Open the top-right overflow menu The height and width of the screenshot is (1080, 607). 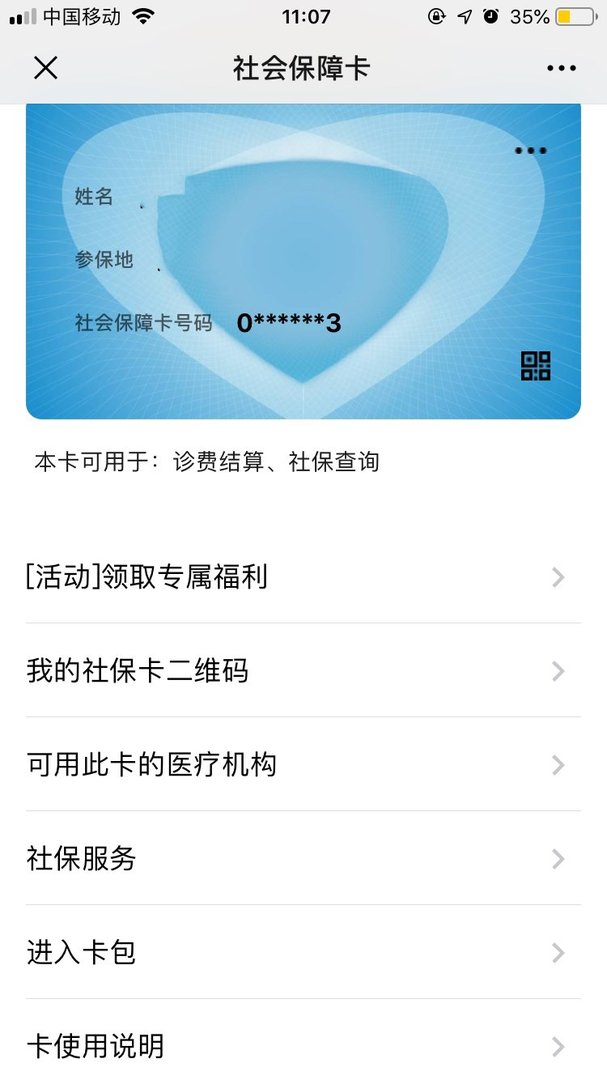point(561,68)
